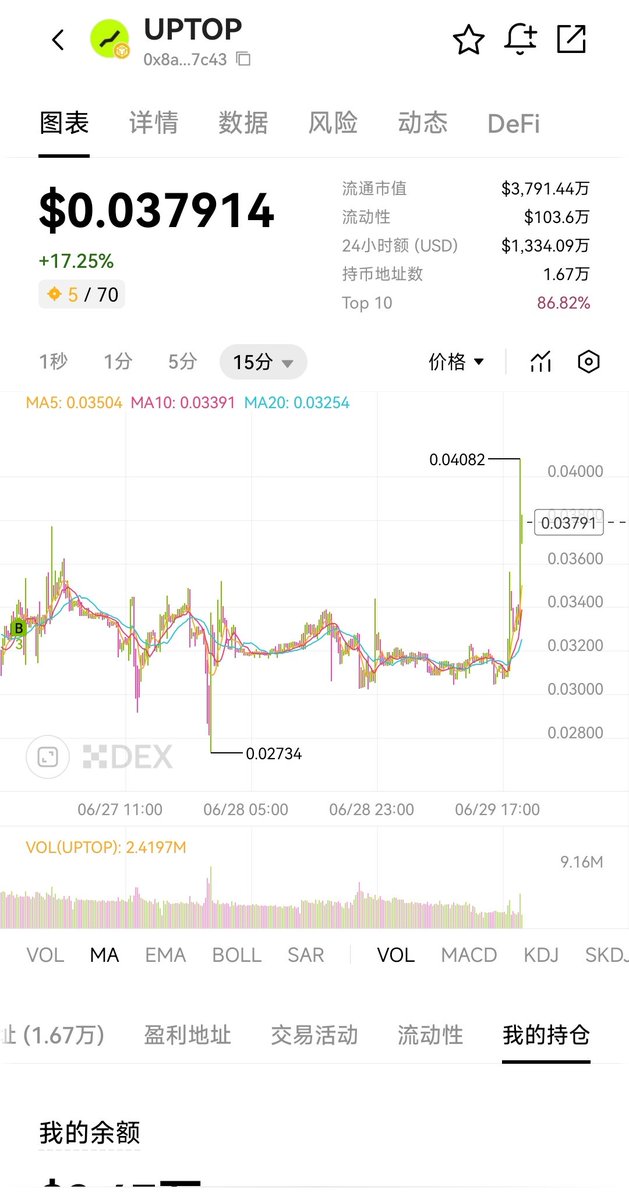The image size is (629, 1200).
Task: Open chart settings hexagon icon
Action: [589, 362]
